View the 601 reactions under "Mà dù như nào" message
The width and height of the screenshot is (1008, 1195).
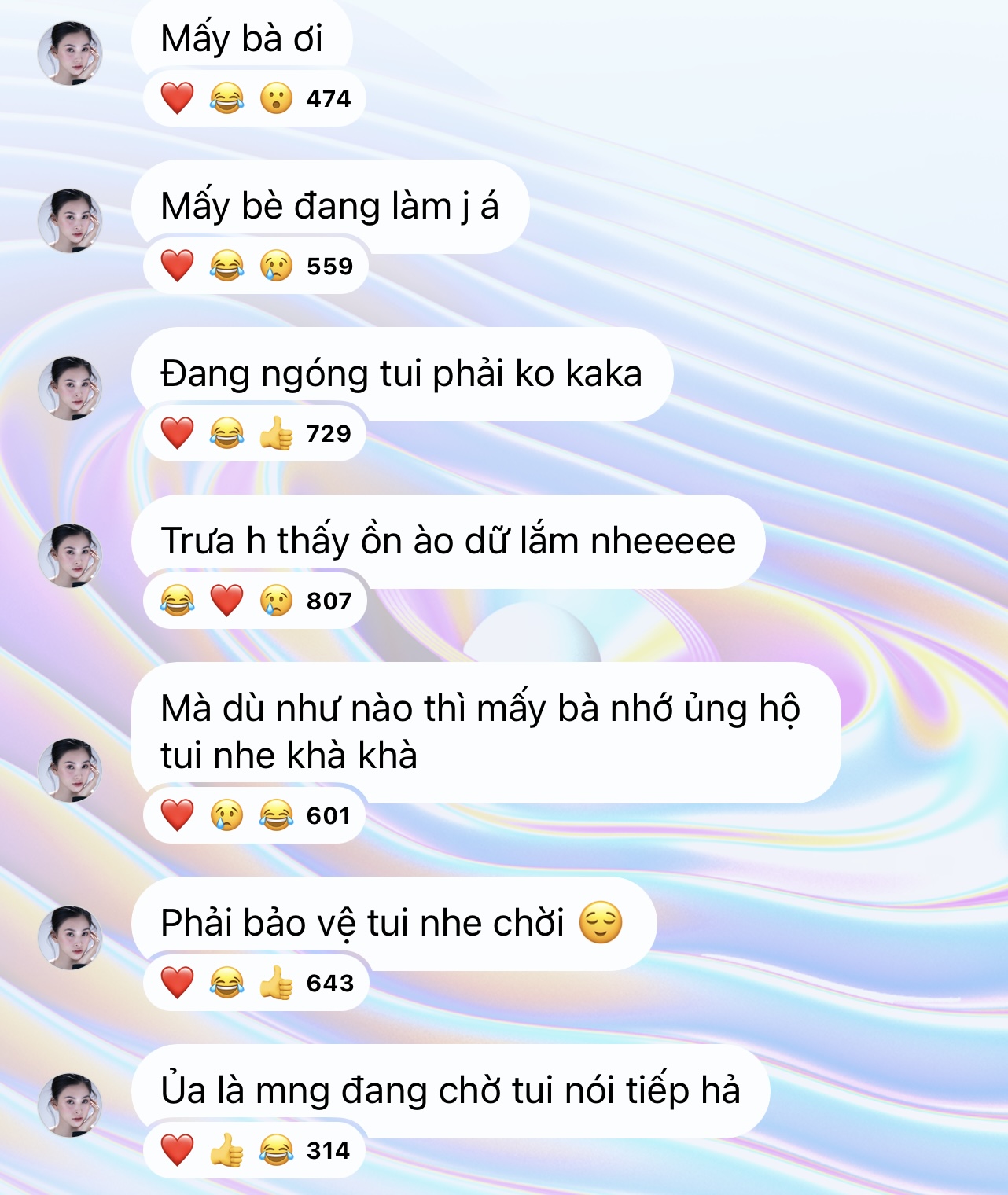(255, 816)
